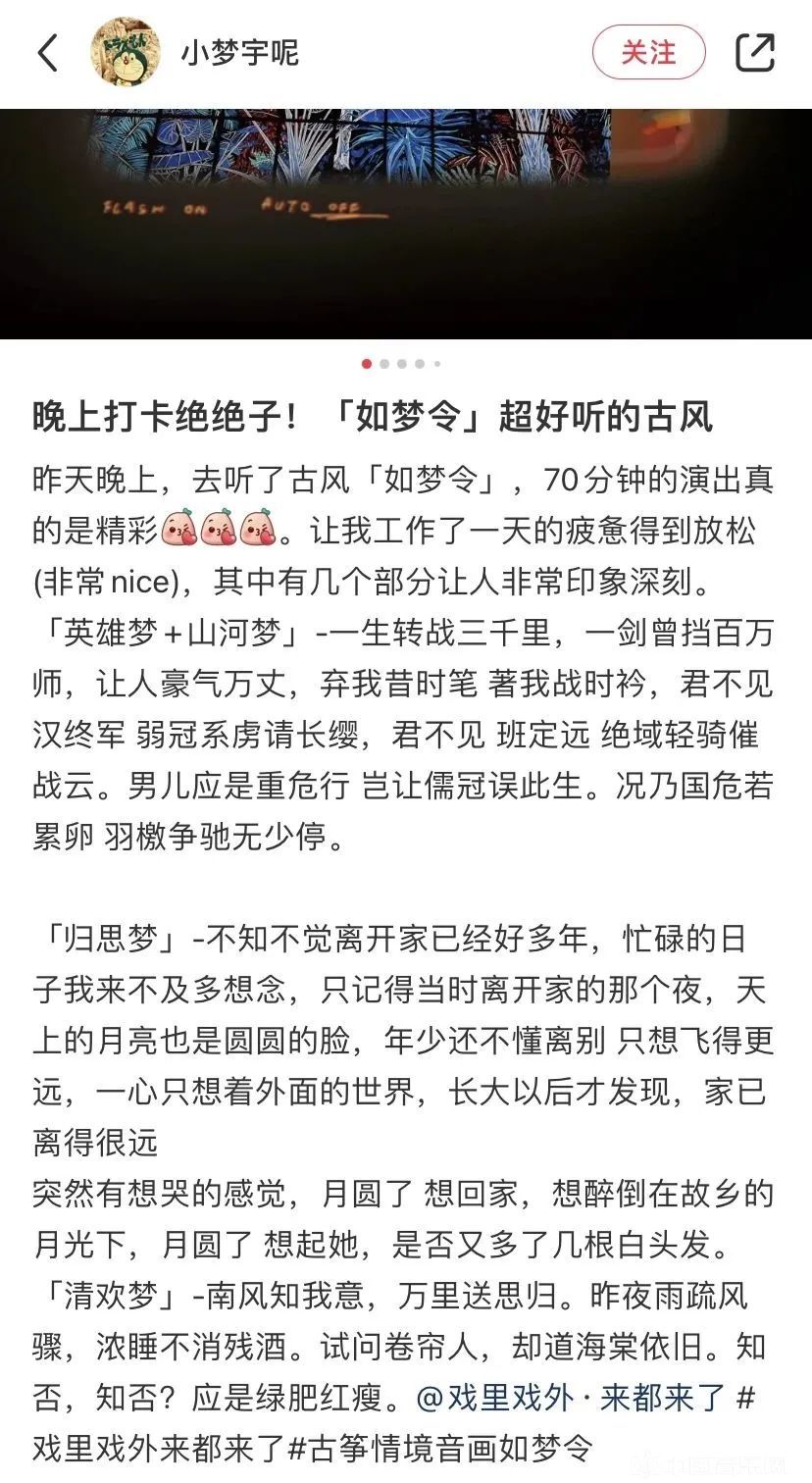Open 小梦宇呢's profile avatar
812x1483 pixels.
click(126, 52)
